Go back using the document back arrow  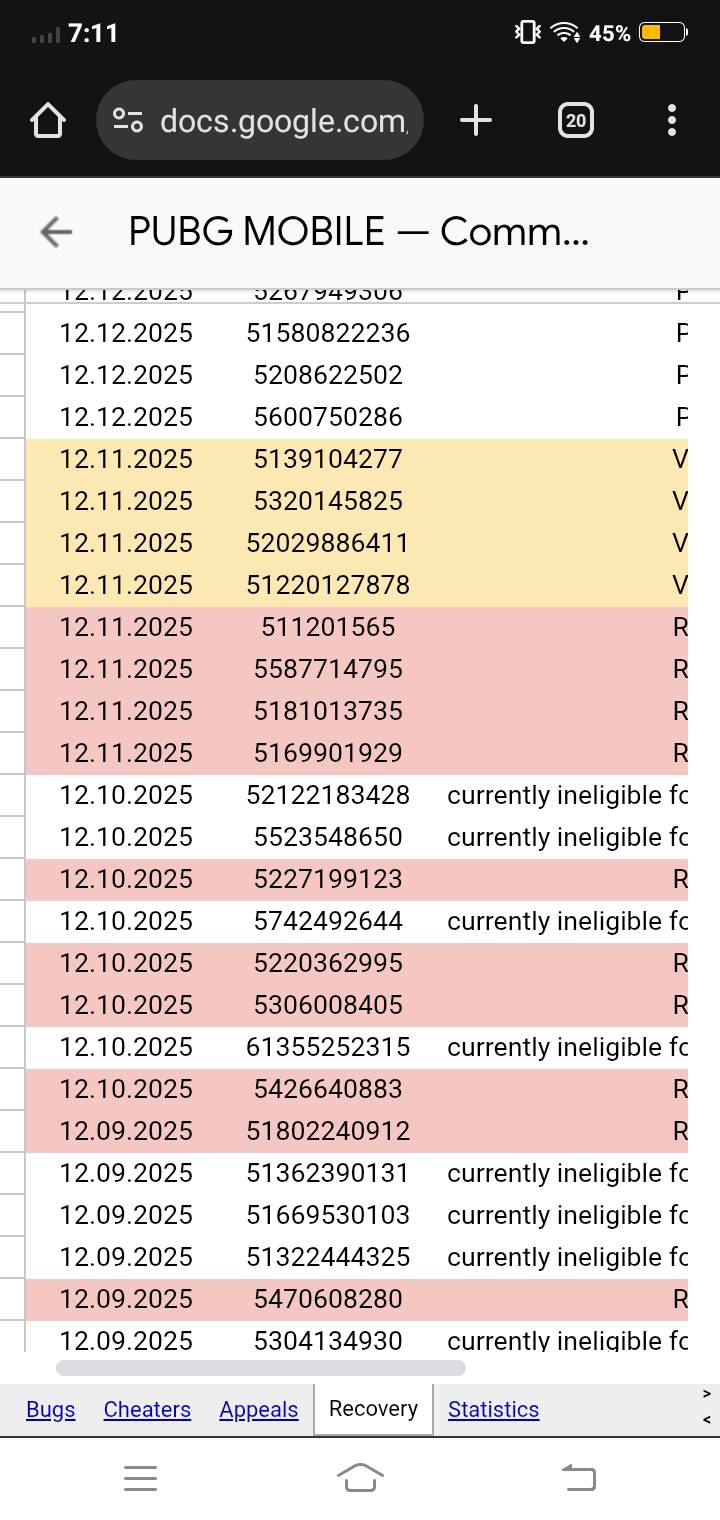click(x=56, y=232)
